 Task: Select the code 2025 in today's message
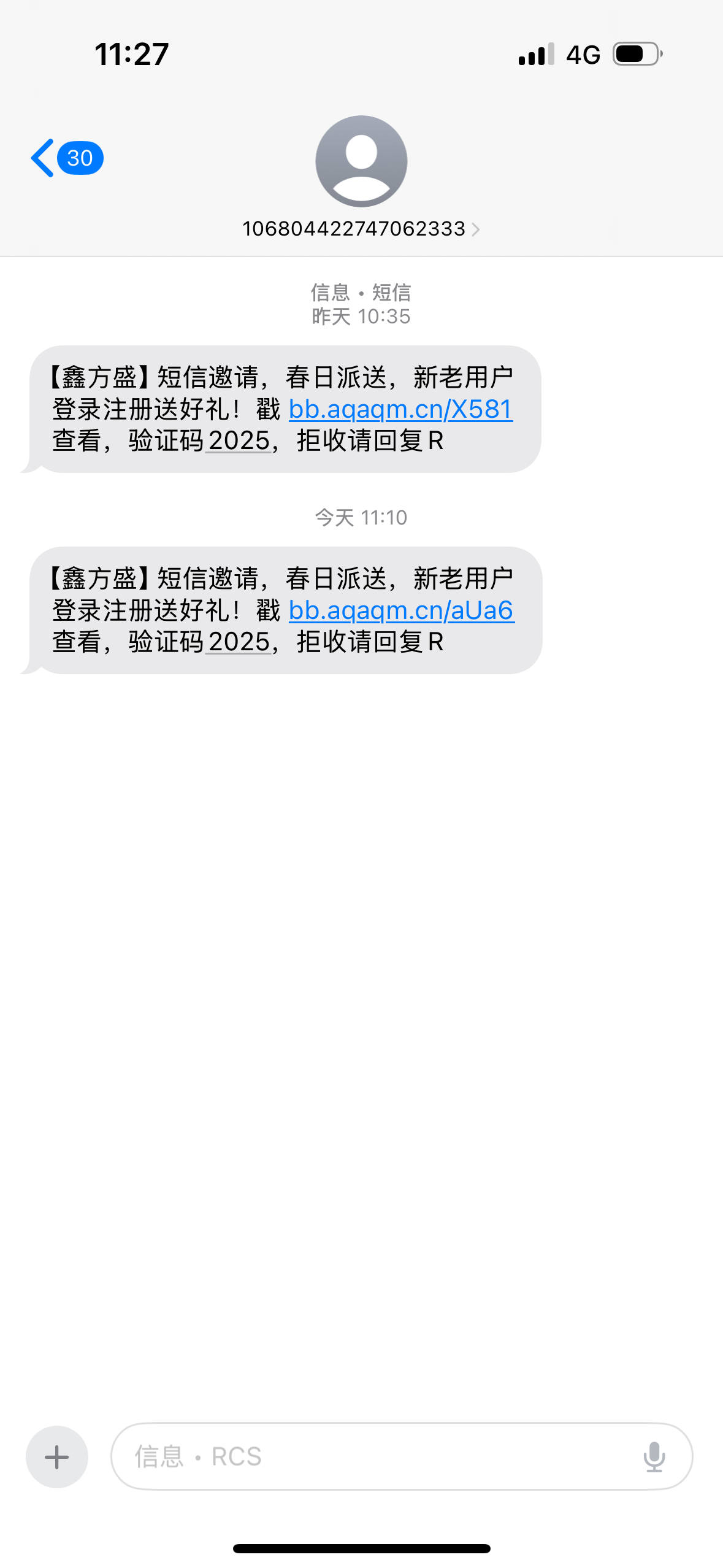coord(239,642)
